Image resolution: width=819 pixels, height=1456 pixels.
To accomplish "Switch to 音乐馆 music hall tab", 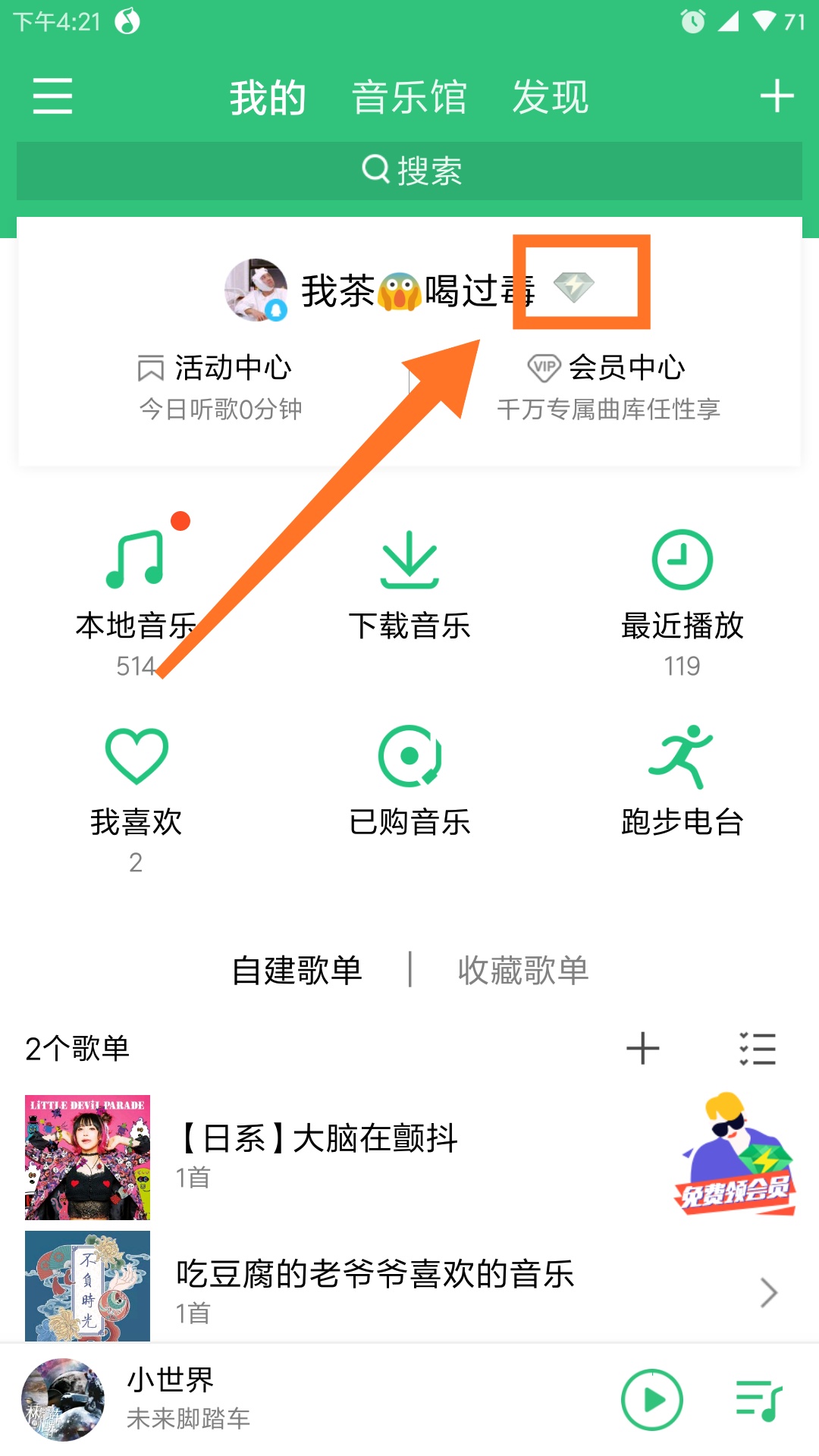I will 410,96.
